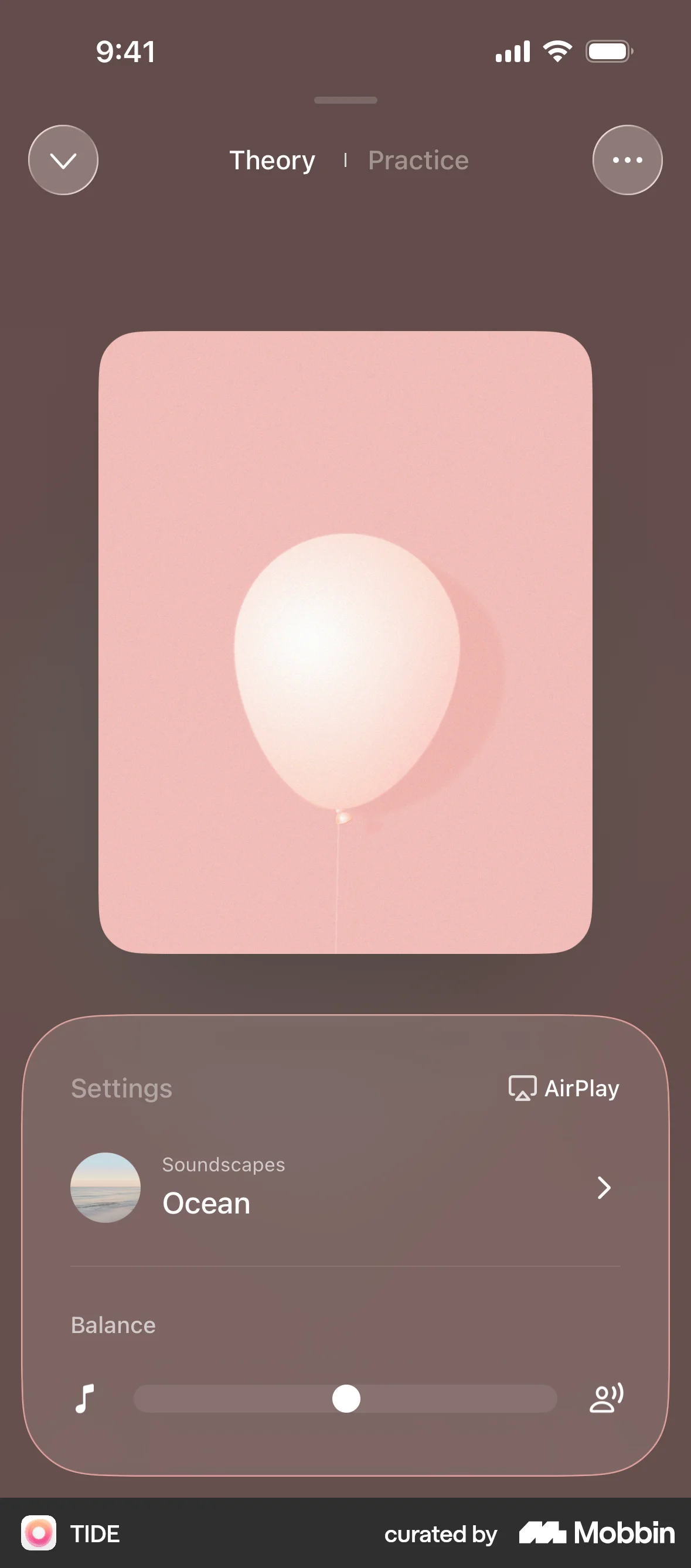Switch to the Practice tab

pos(418,159)
